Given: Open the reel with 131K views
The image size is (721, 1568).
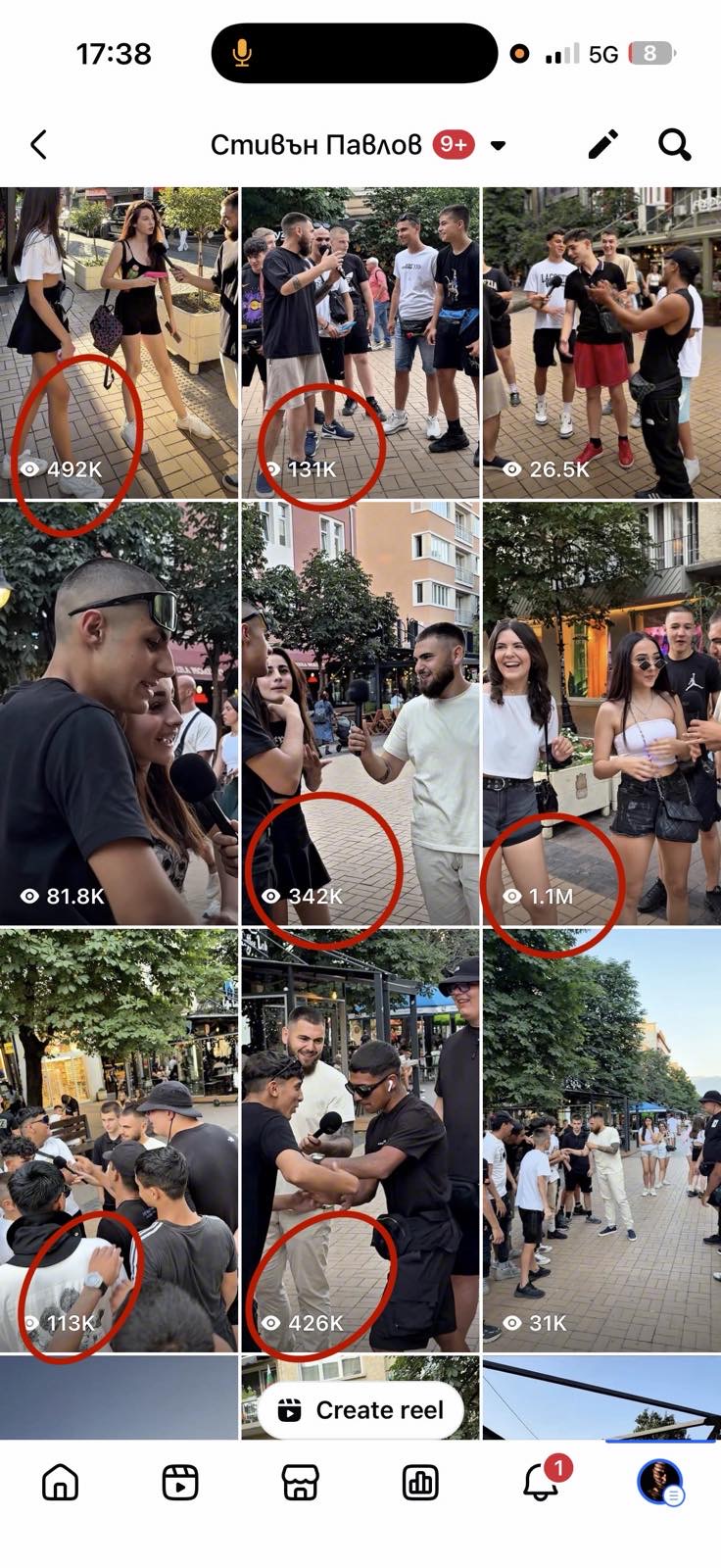Looking at the screenshot, I should (360, 342).
